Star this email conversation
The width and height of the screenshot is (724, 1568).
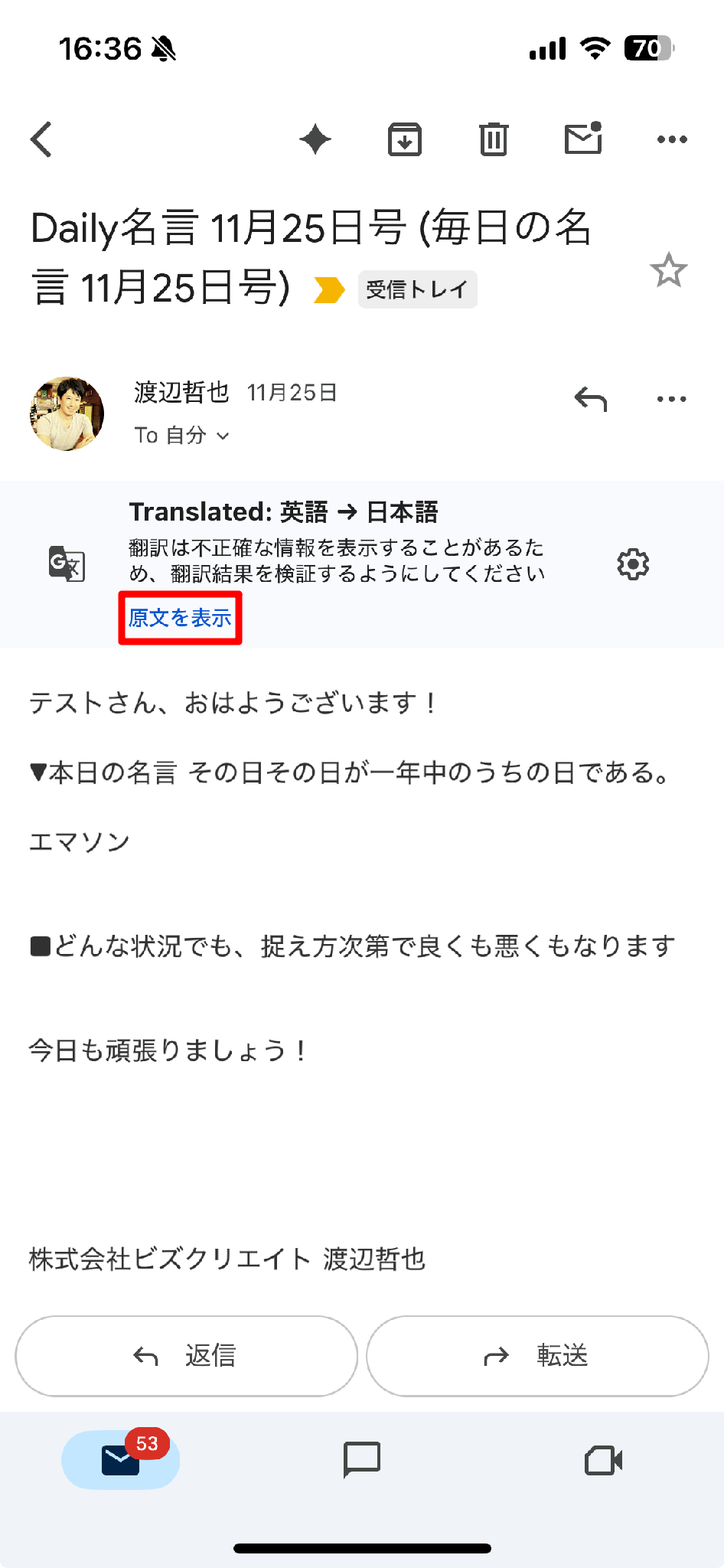[x=668, y=271]
